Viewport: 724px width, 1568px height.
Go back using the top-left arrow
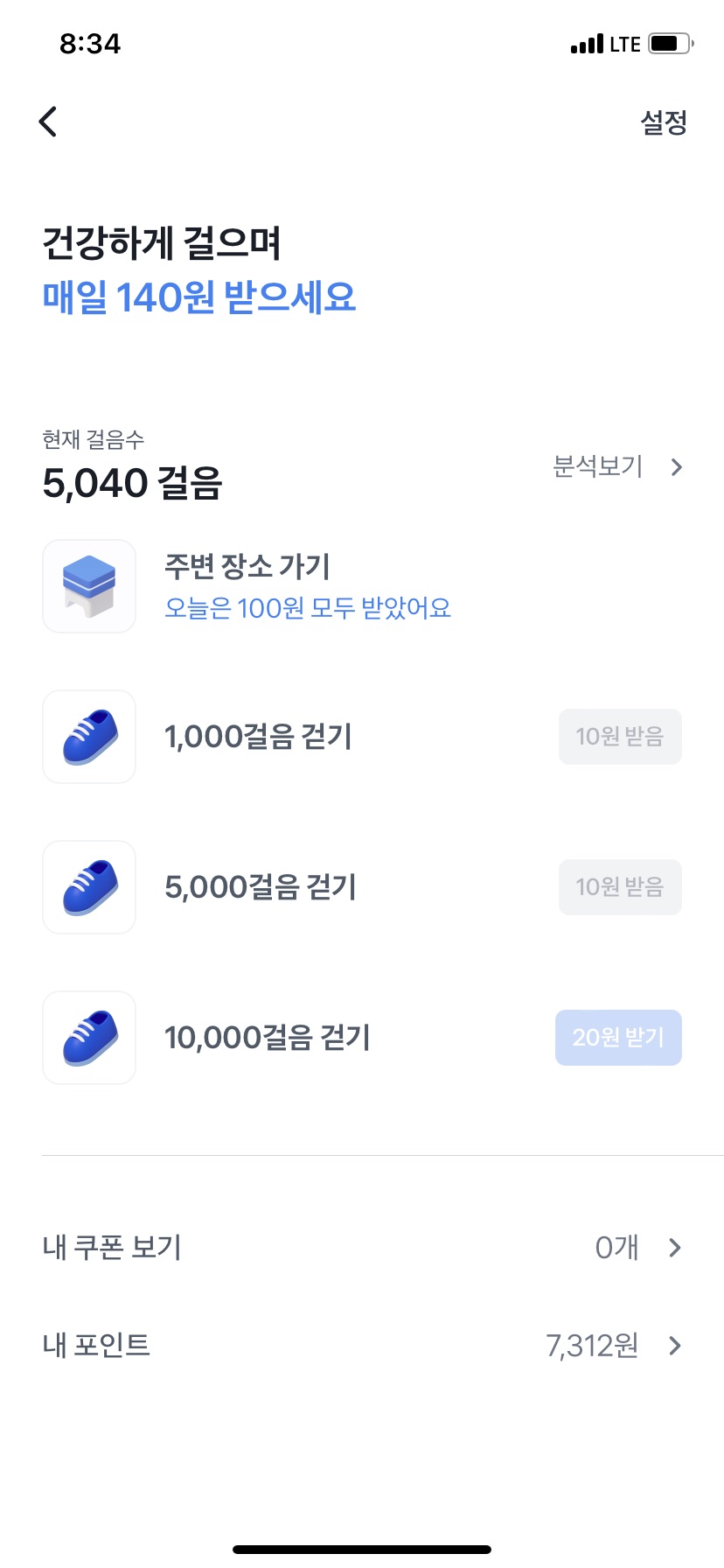(48, 122)
